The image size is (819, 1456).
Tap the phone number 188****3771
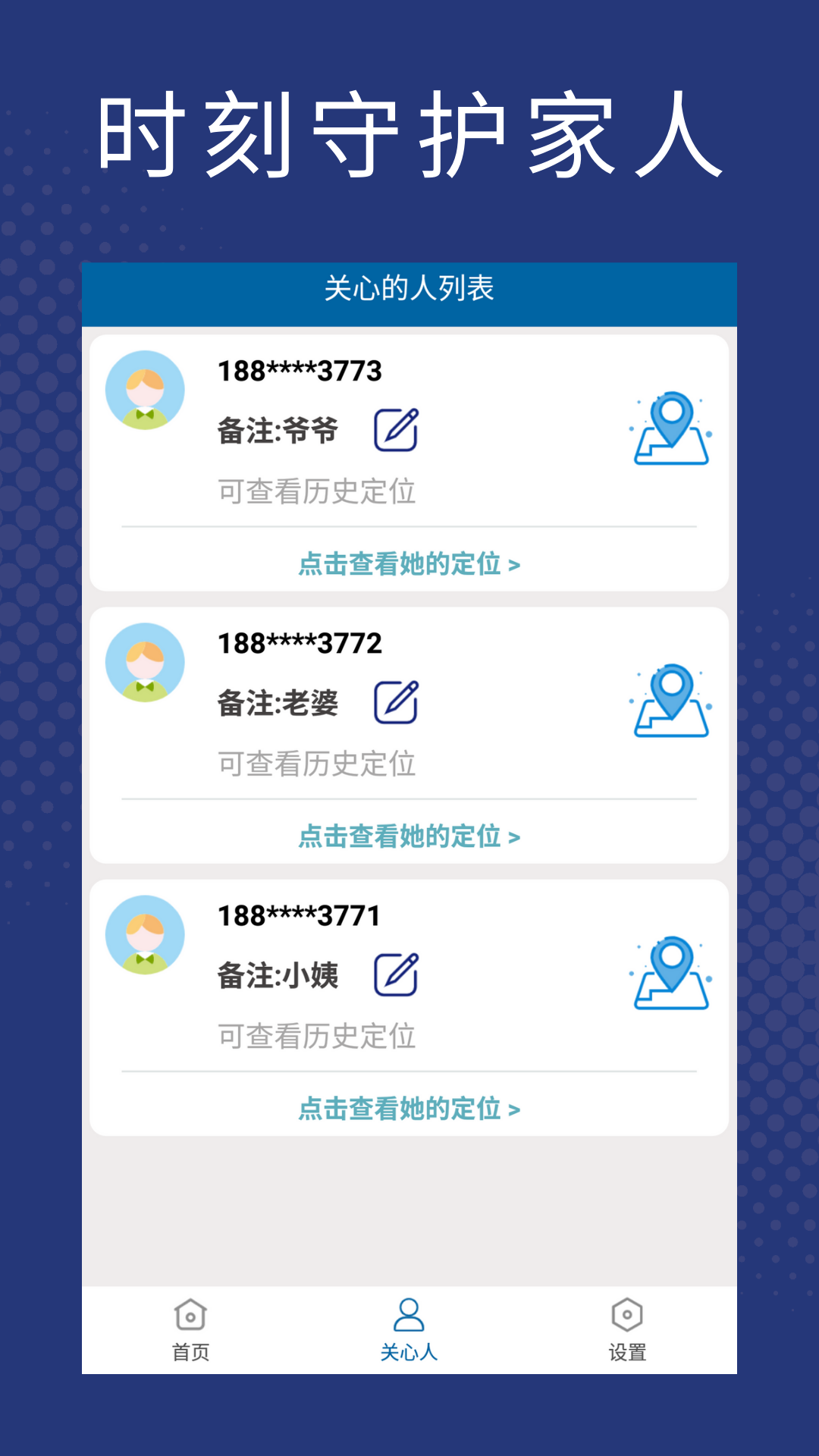pyautogui.click(x=298, y=917)
